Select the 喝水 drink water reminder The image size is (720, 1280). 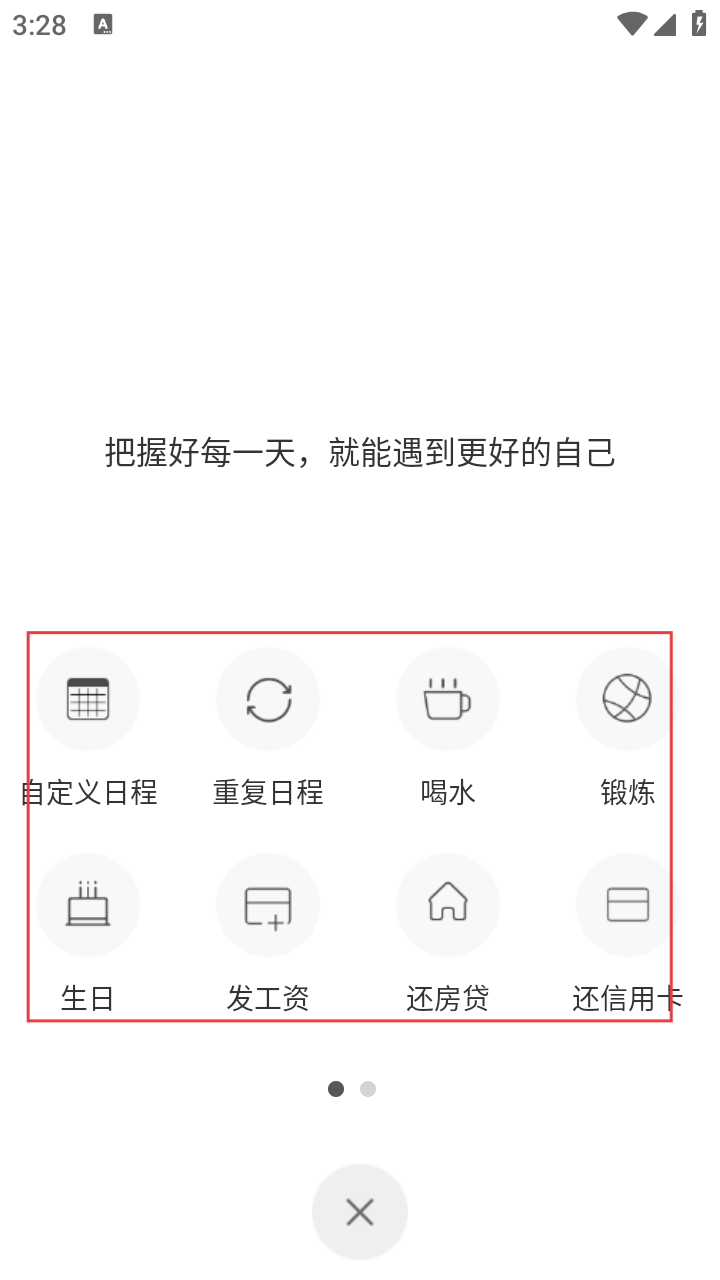click(x=448, y=699)
